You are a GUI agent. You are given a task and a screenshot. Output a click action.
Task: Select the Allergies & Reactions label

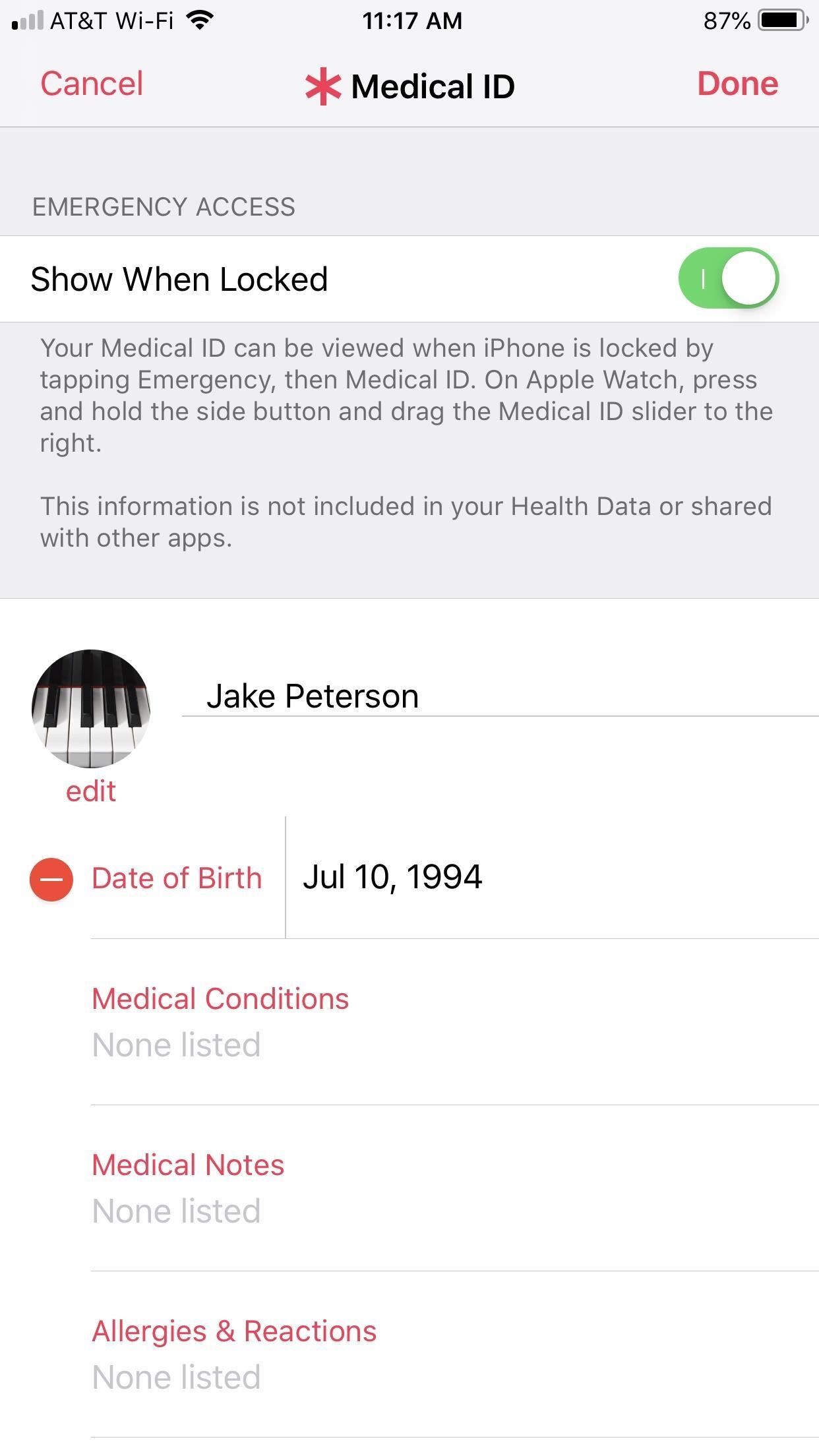click(233, 1331)
